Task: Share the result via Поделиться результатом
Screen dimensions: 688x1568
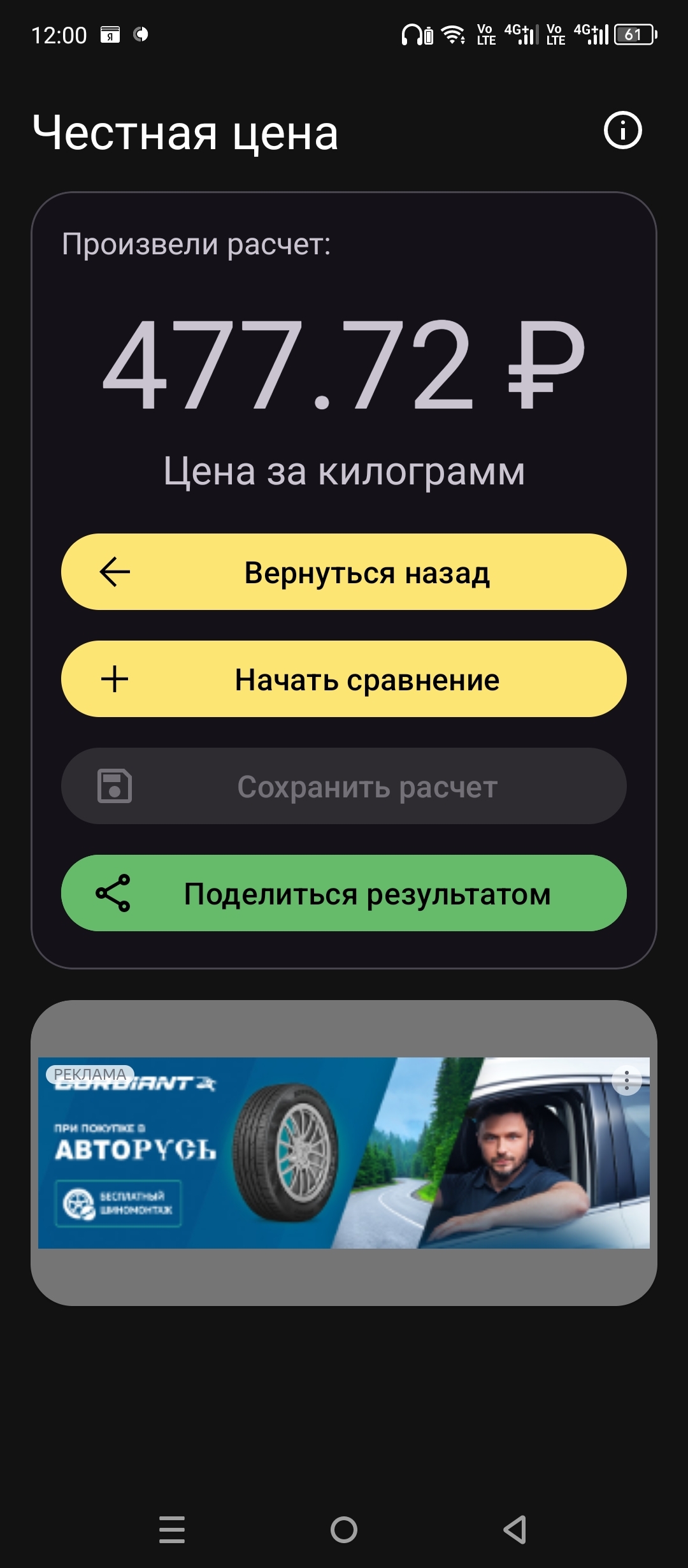Action: coord(344,893)
